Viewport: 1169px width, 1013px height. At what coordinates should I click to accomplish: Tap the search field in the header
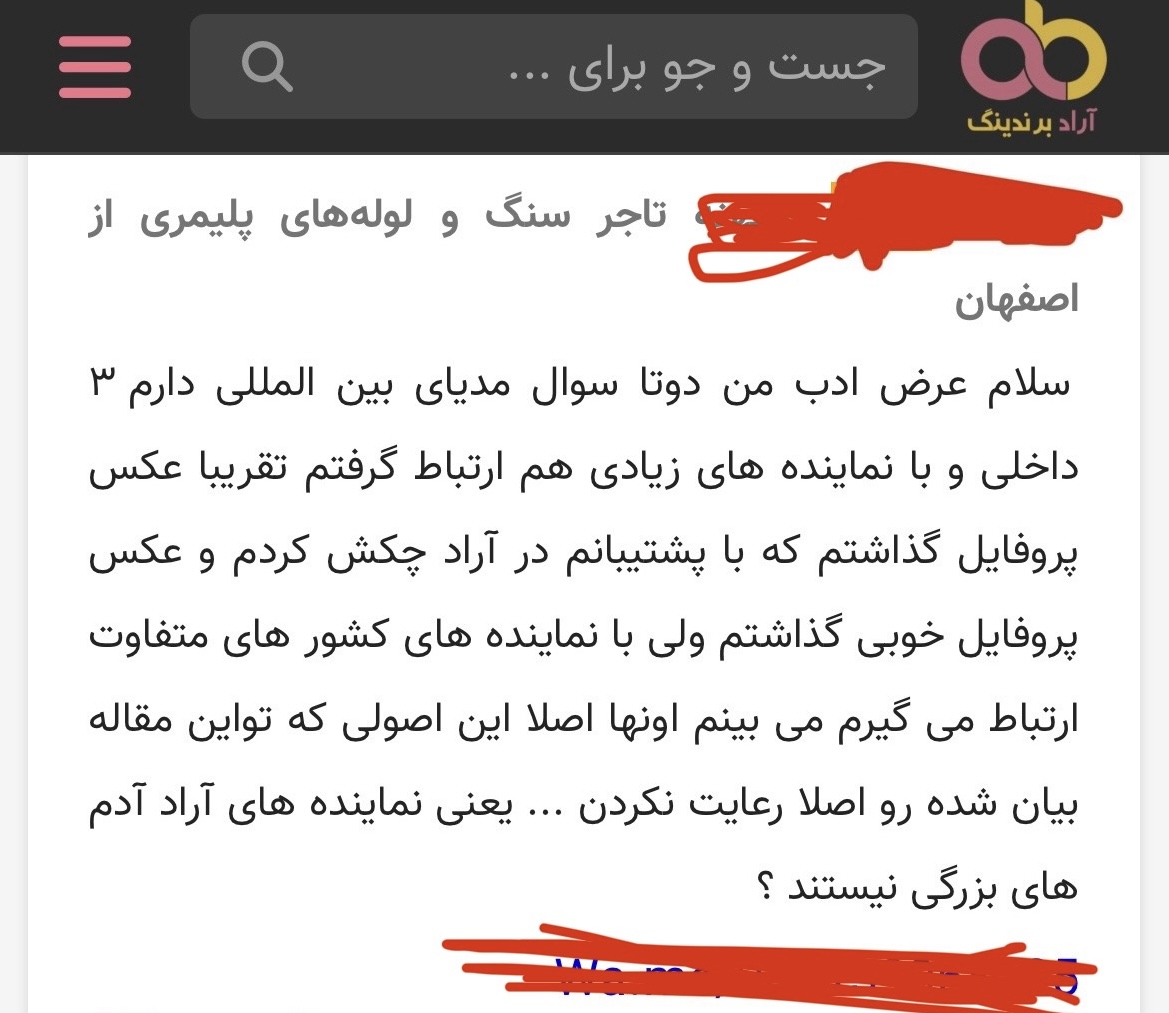[x=600, y=67]
